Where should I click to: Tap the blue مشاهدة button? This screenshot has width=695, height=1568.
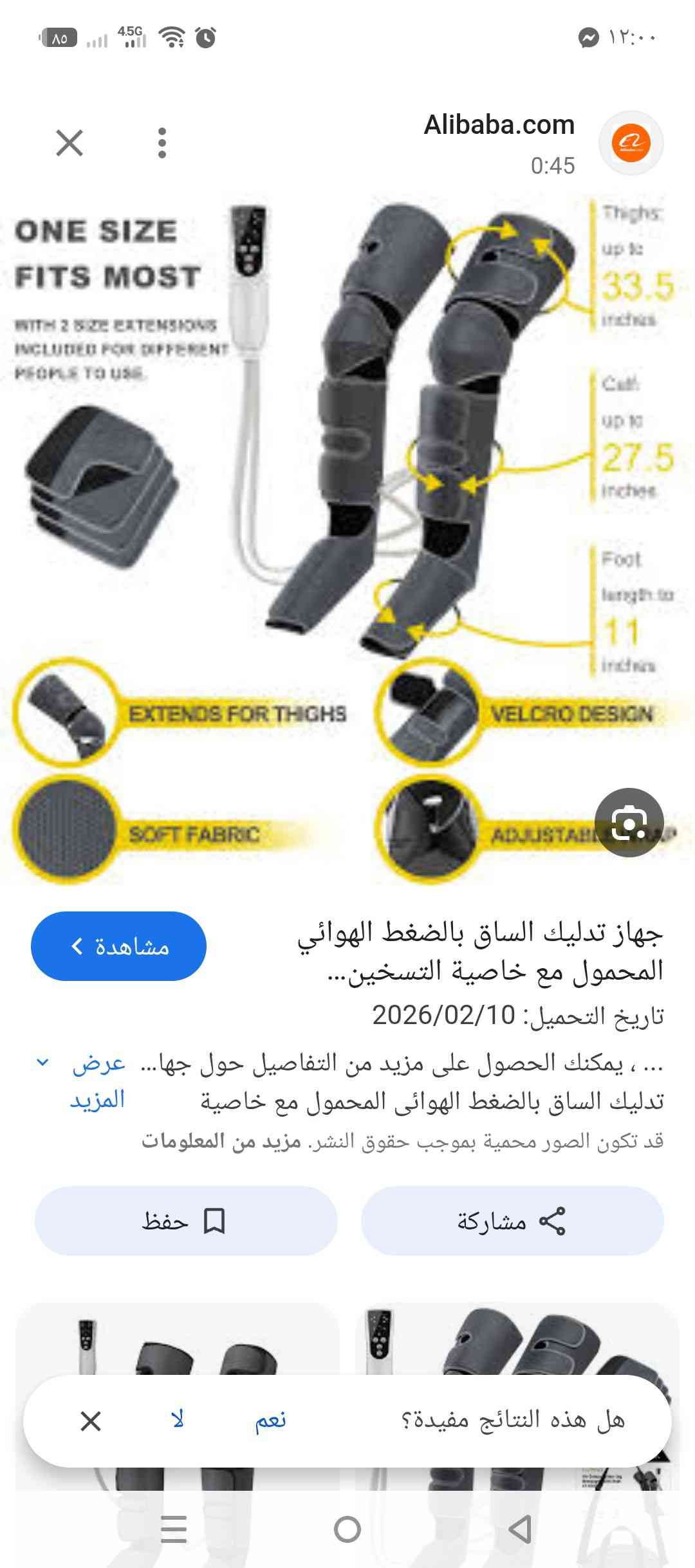point(118,946)
